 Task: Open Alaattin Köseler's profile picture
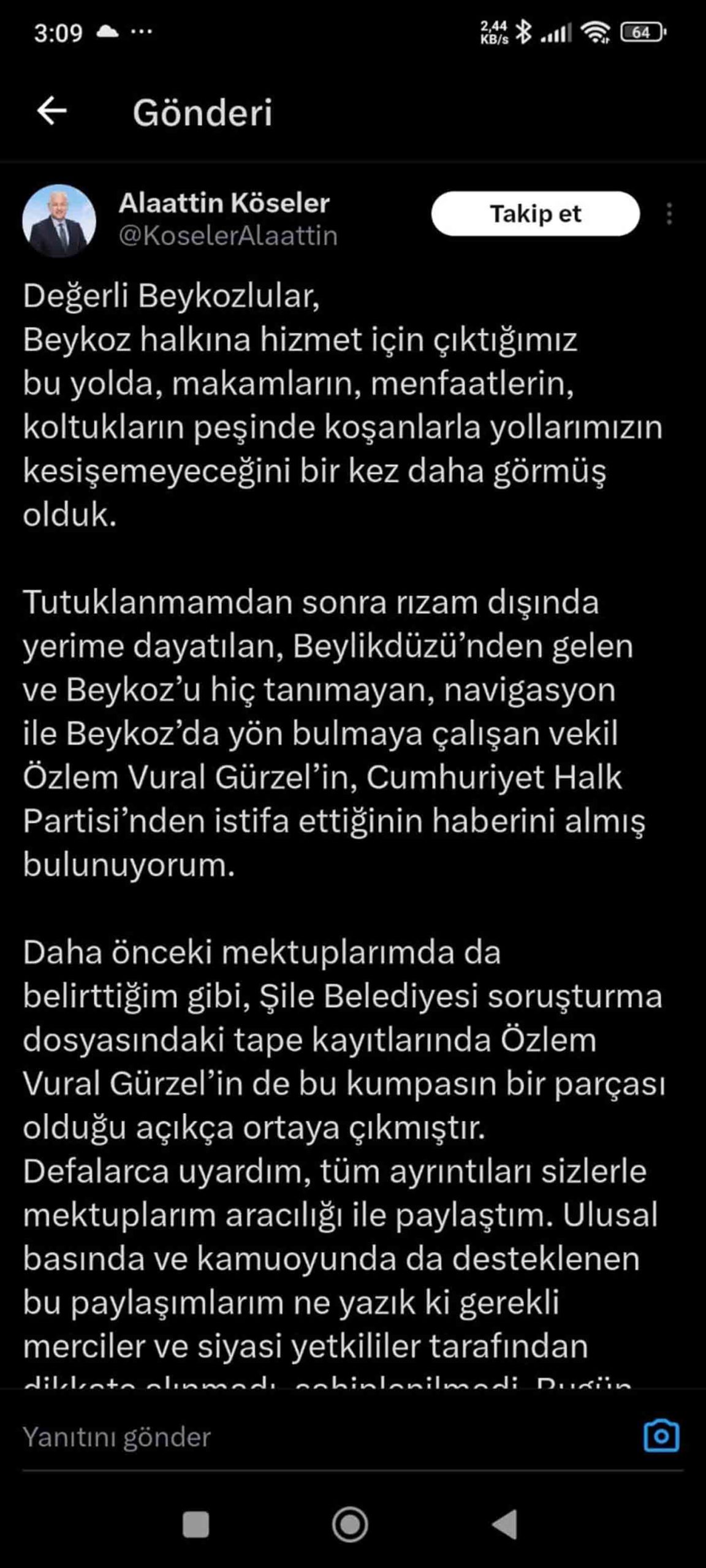(x=59, y=221)
